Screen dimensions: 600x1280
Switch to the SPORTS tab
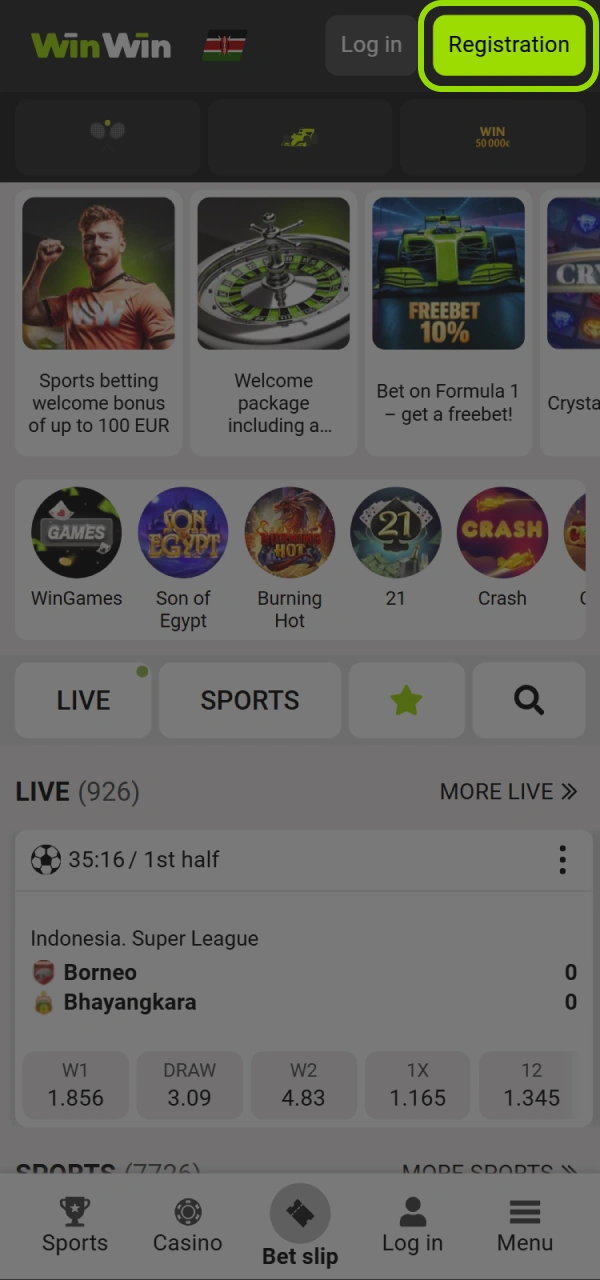[249, 700]
